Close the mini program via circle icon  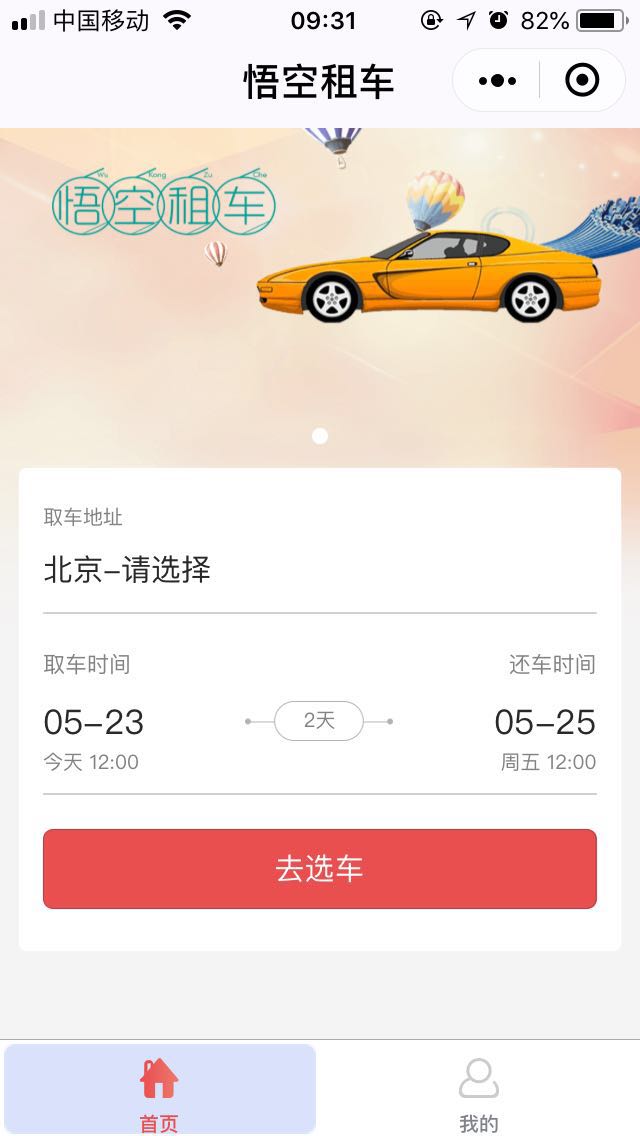coord(582,80)
